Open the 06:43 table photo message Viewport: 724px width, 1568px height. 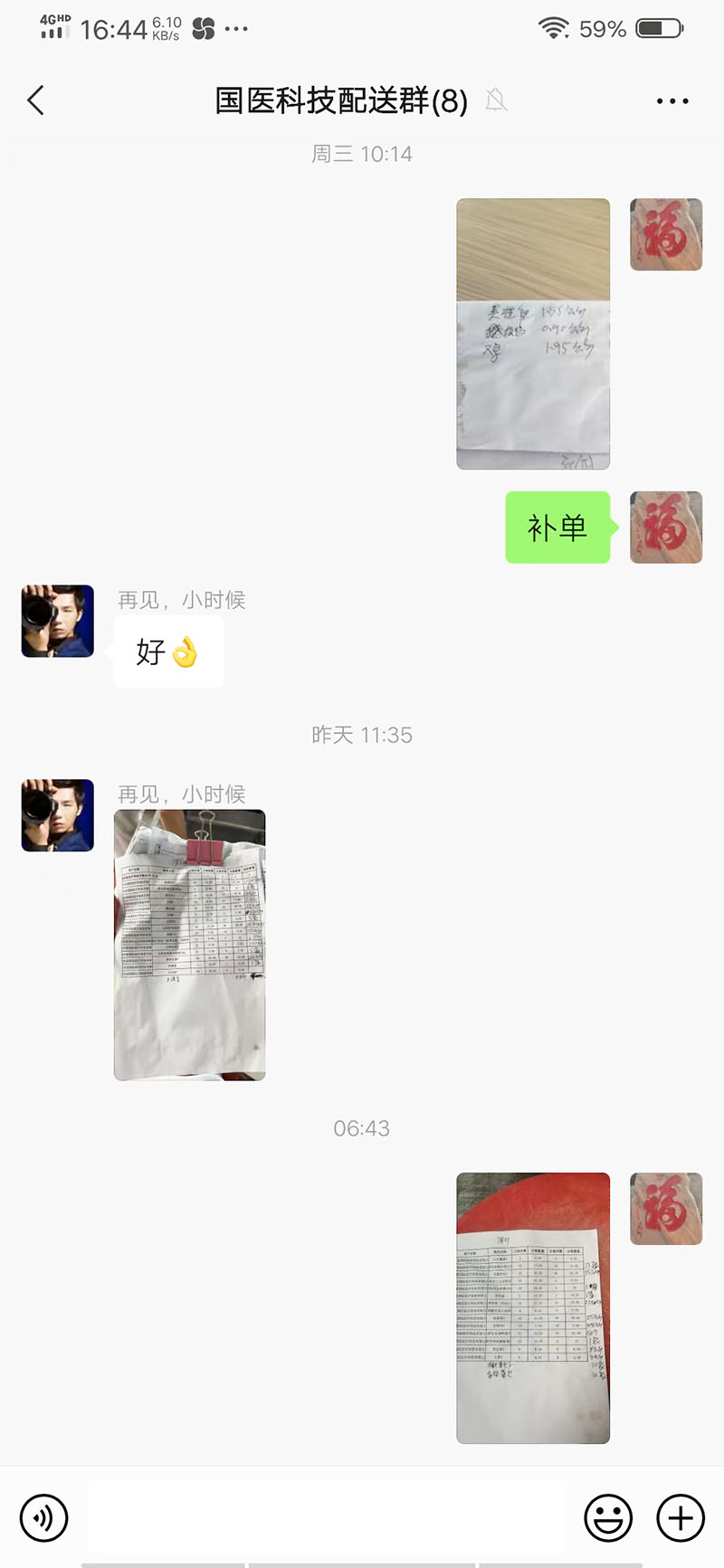pos(533,1307)
